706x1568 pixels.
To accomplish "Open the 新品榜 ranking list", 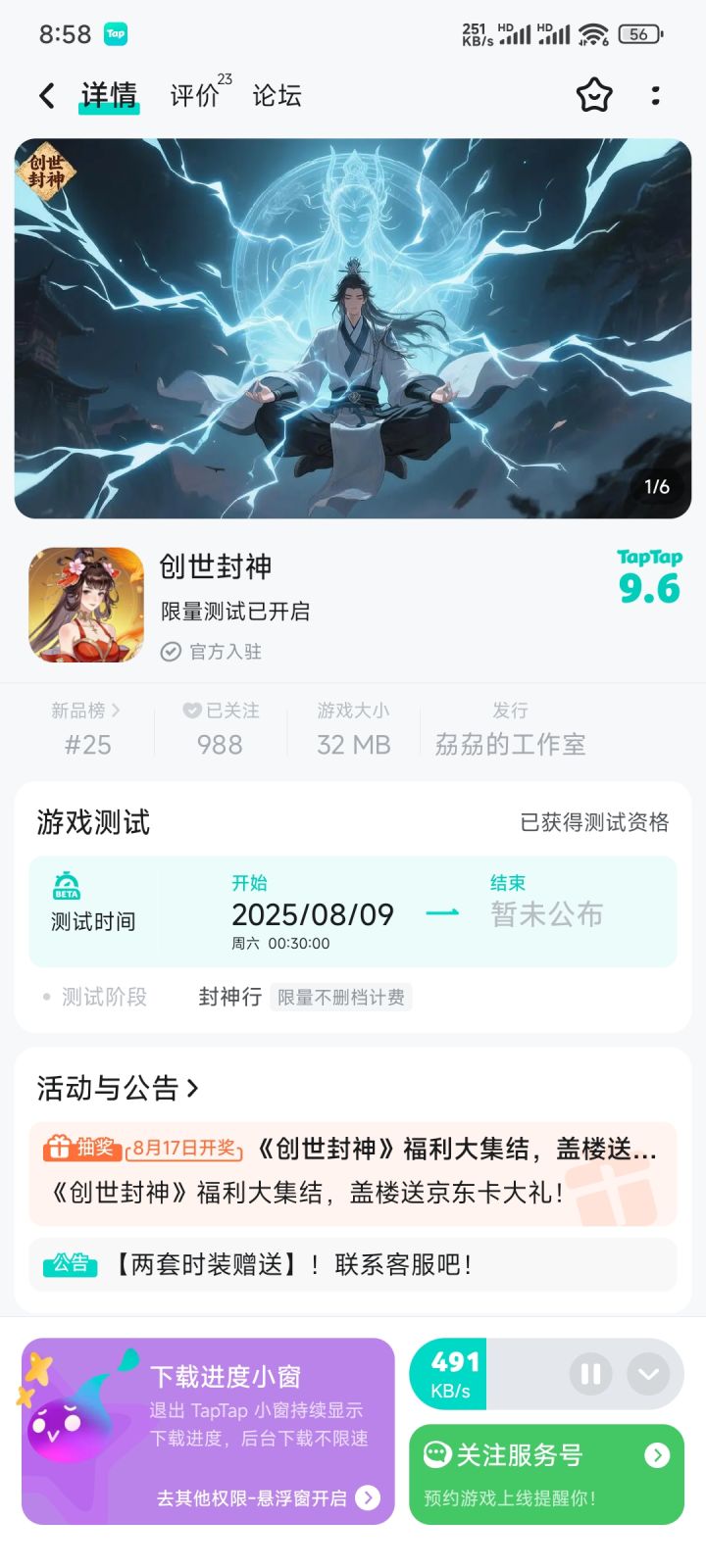I will click(x=83, y=712).
